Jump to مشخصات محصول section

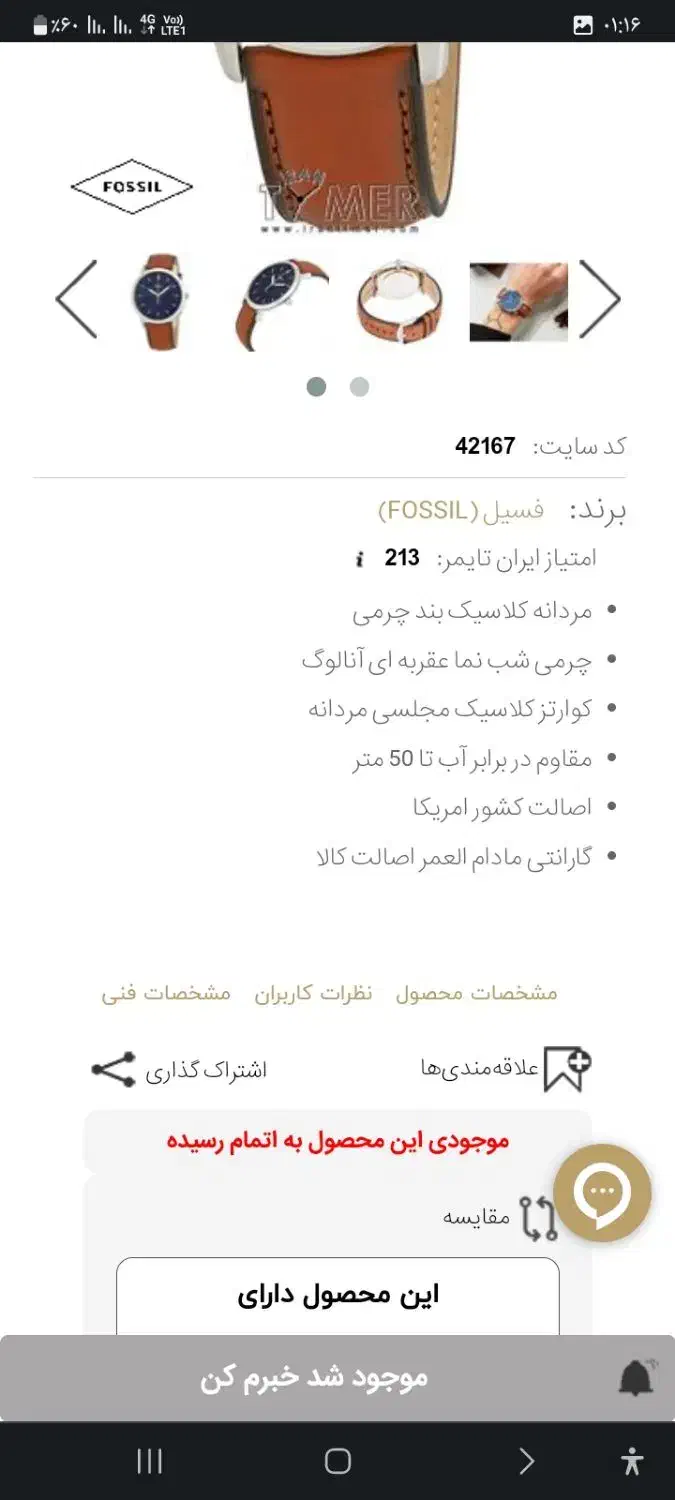(476, 993)
